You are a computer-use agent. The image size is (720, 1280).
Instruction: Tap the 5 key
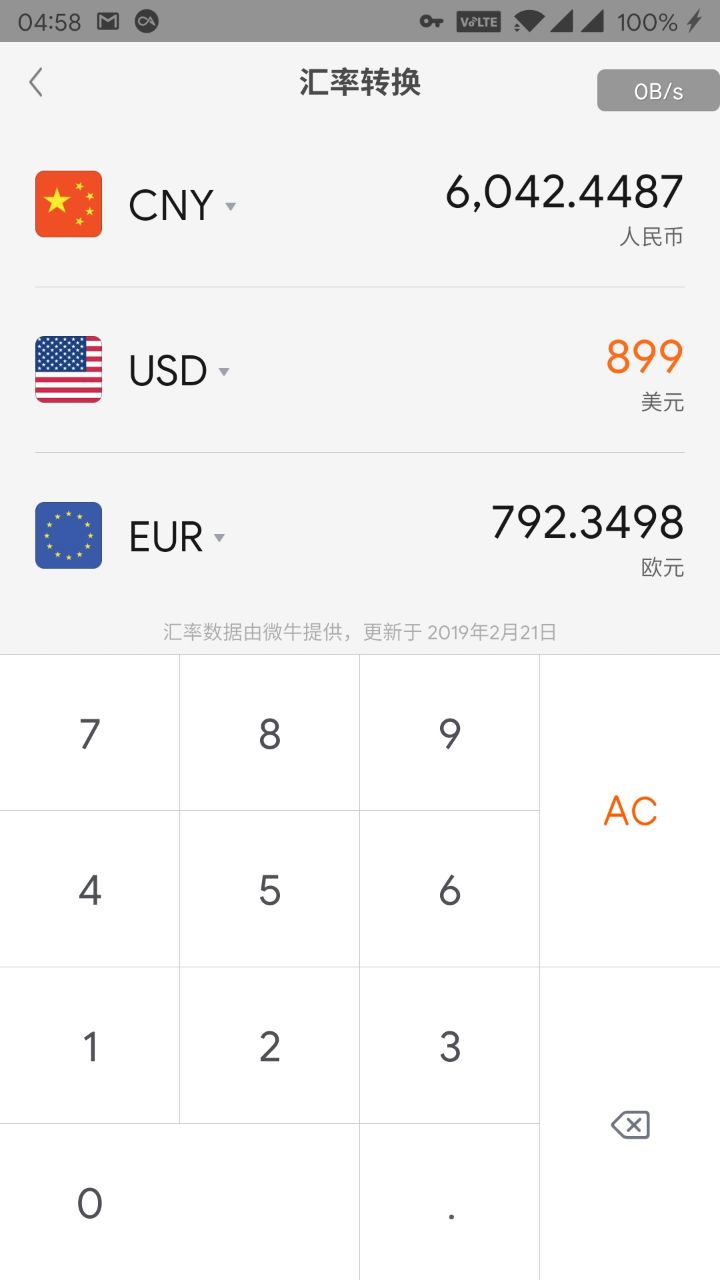(x=270, y=890)
